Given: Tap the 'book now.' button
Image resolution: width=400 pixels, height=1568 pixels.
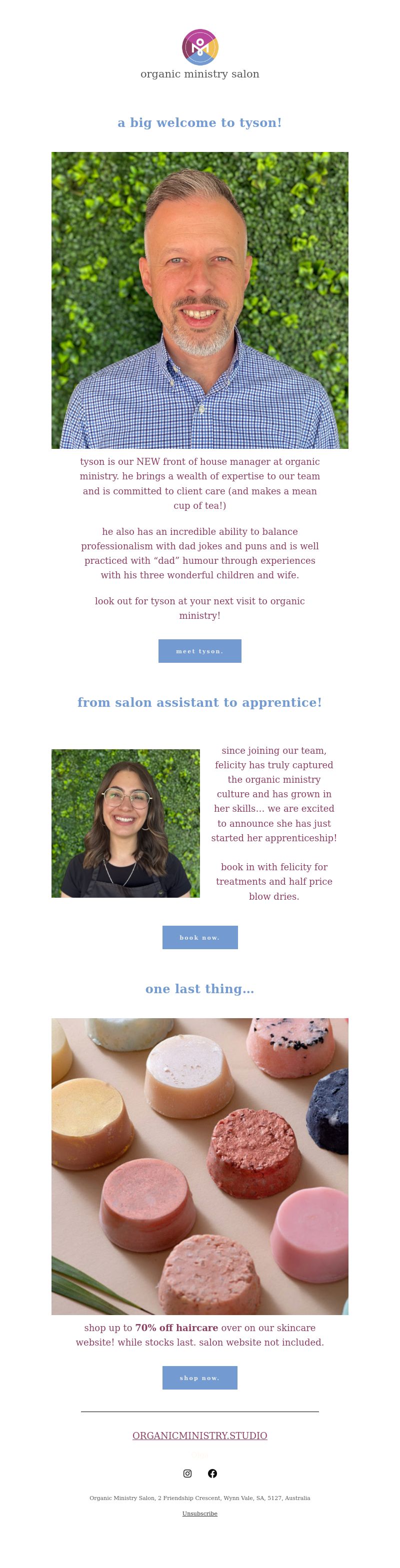Looking at the screenshot, I should coord(199,937).
